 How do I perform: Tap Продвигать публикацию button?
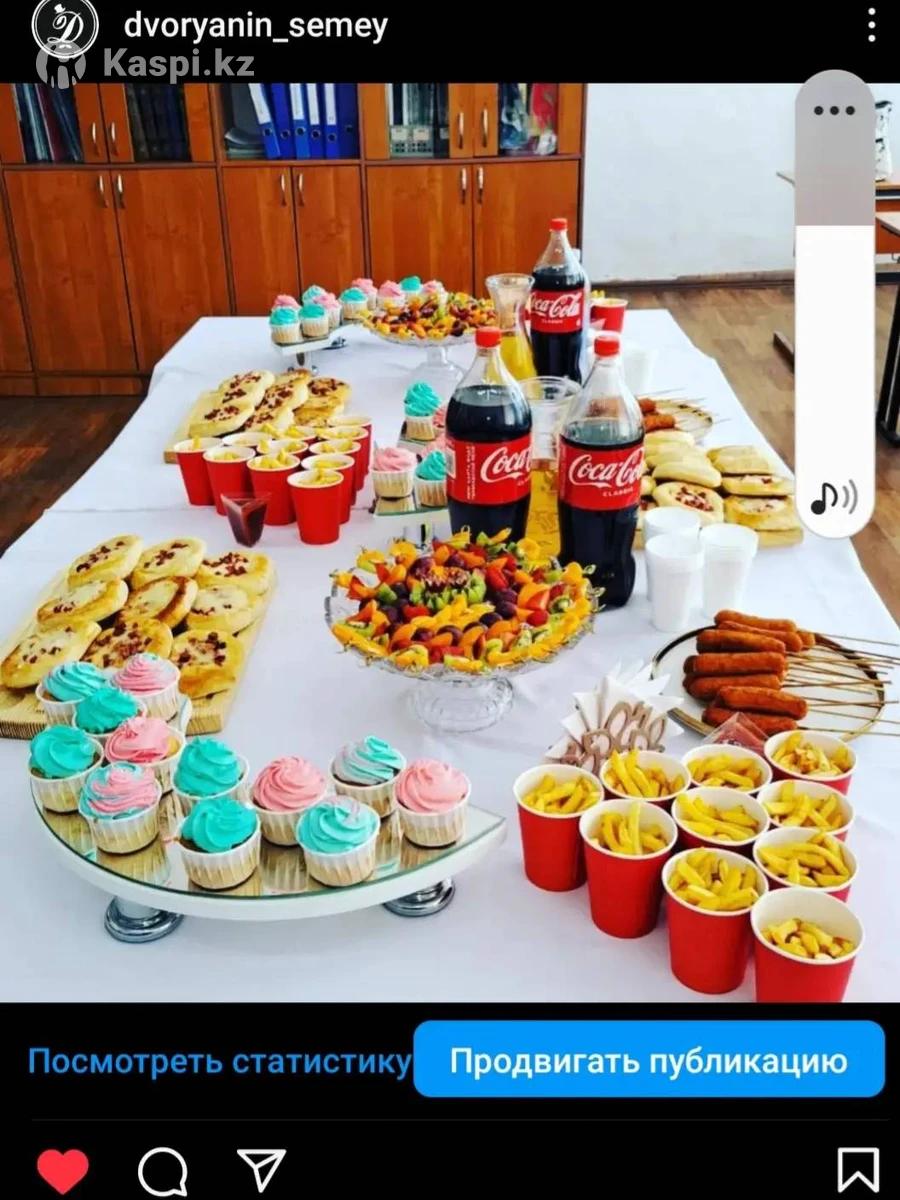648,1060
